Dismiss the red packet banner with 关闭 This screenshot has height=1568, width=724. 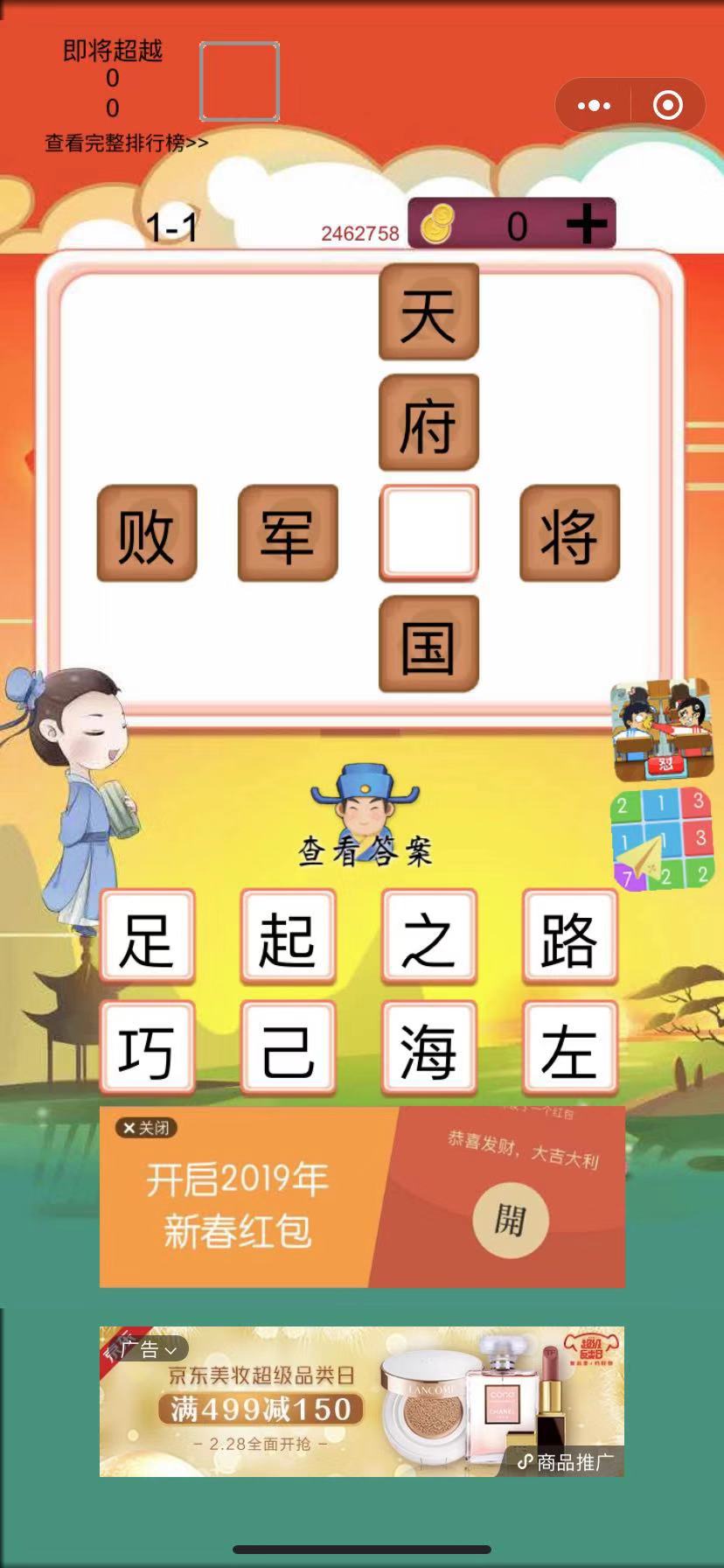click(146, 1128)
